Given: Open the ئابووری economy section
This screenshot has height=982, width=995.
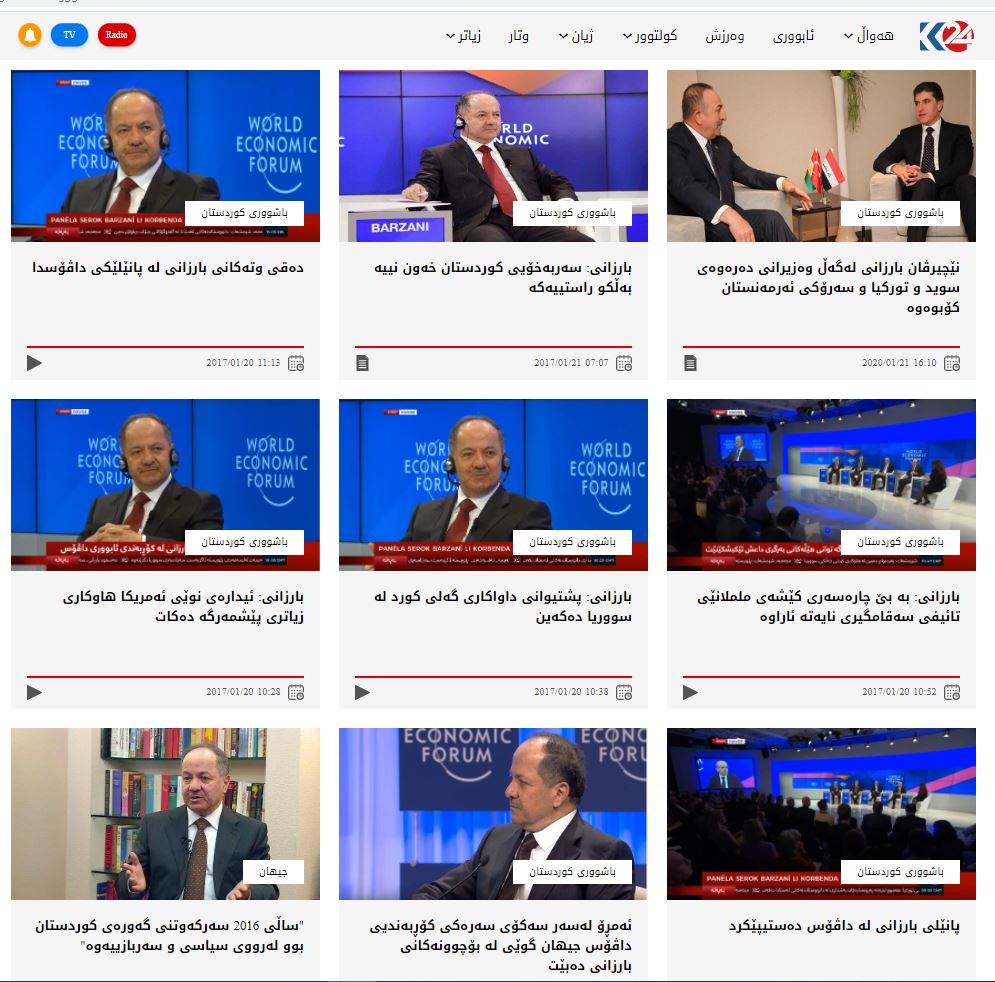Looking at the screenshot, I should point(793,36).
